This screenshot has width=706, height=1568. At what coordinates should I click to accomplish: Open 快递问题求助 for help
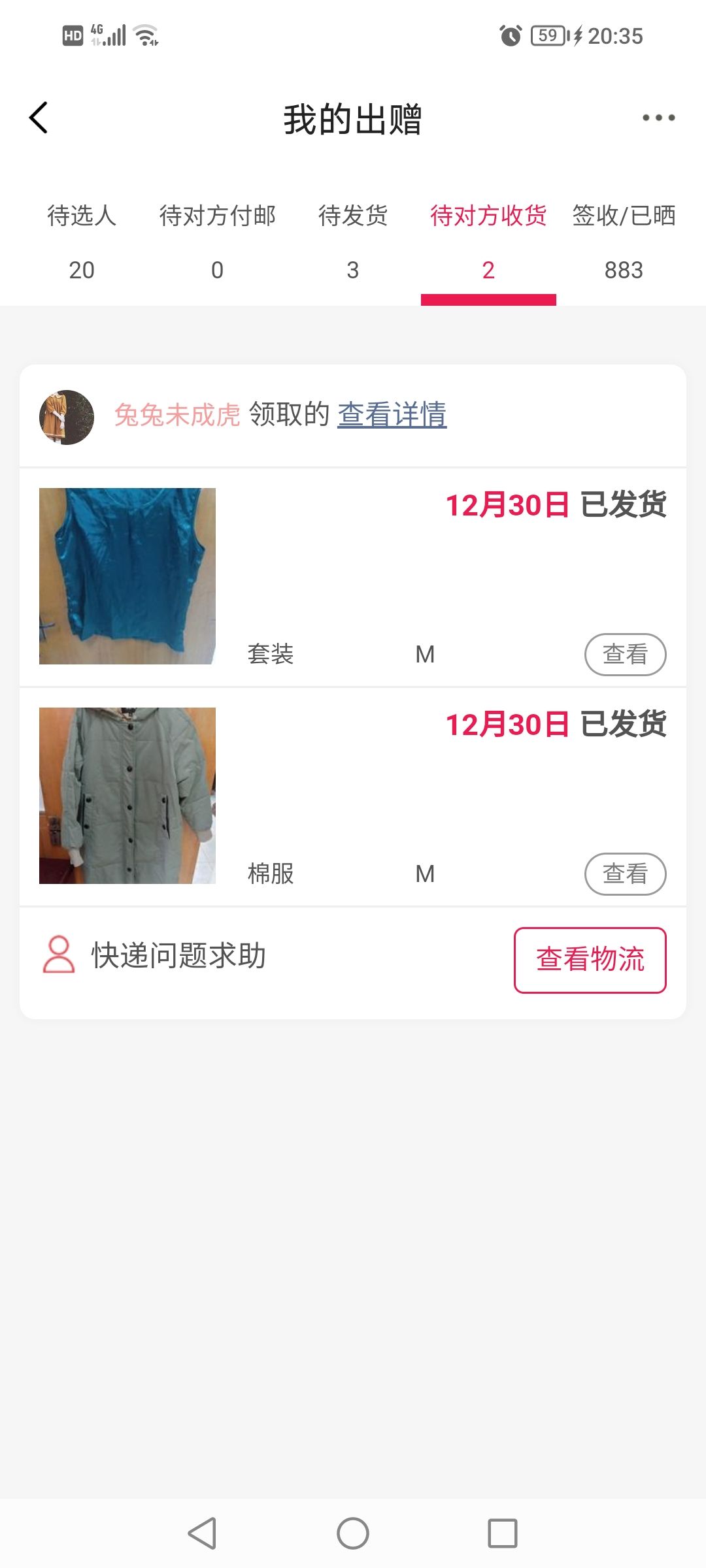[x=154, y=956]
